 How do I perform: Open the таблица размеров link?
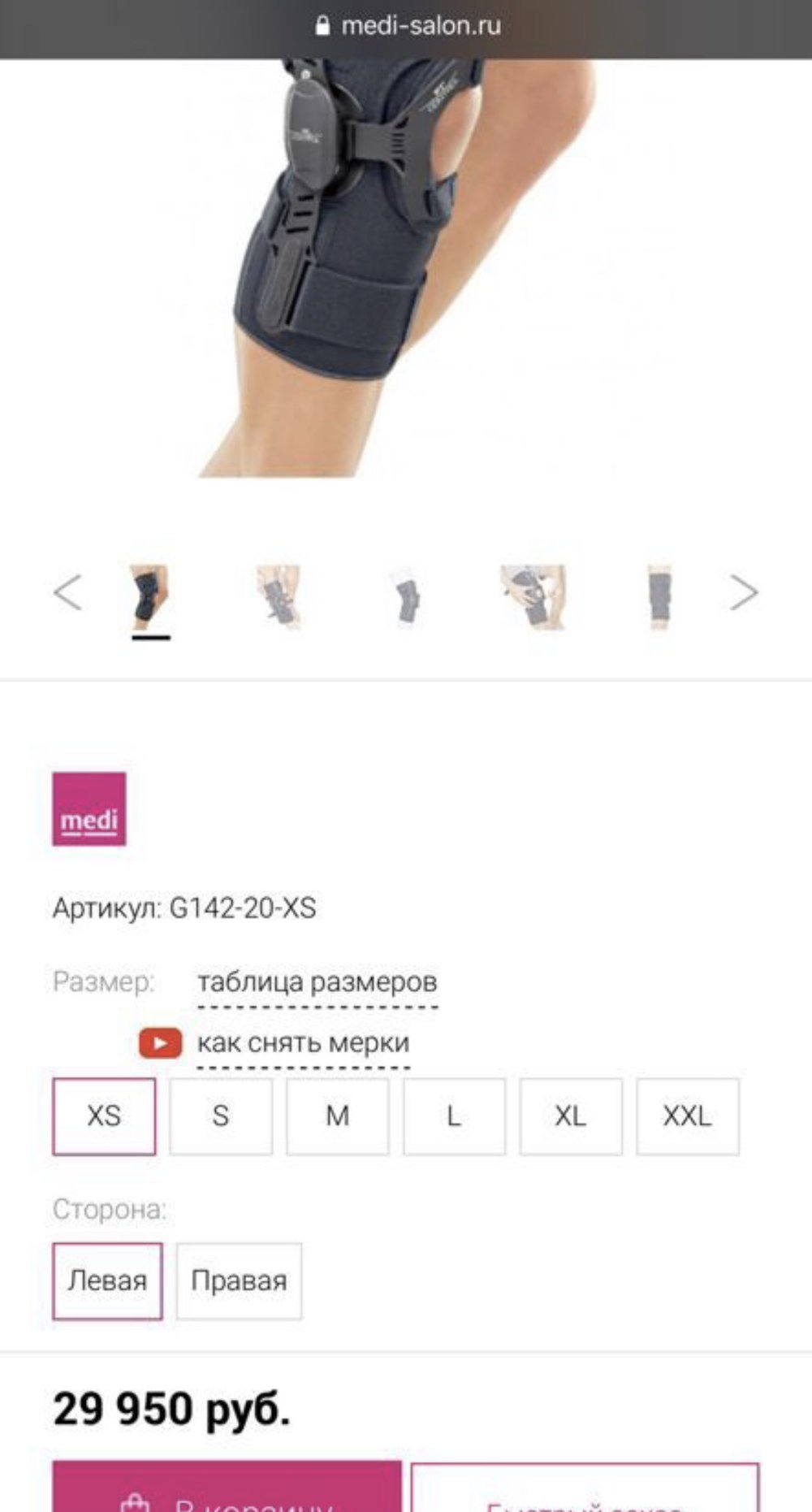[x=317, y=982]
